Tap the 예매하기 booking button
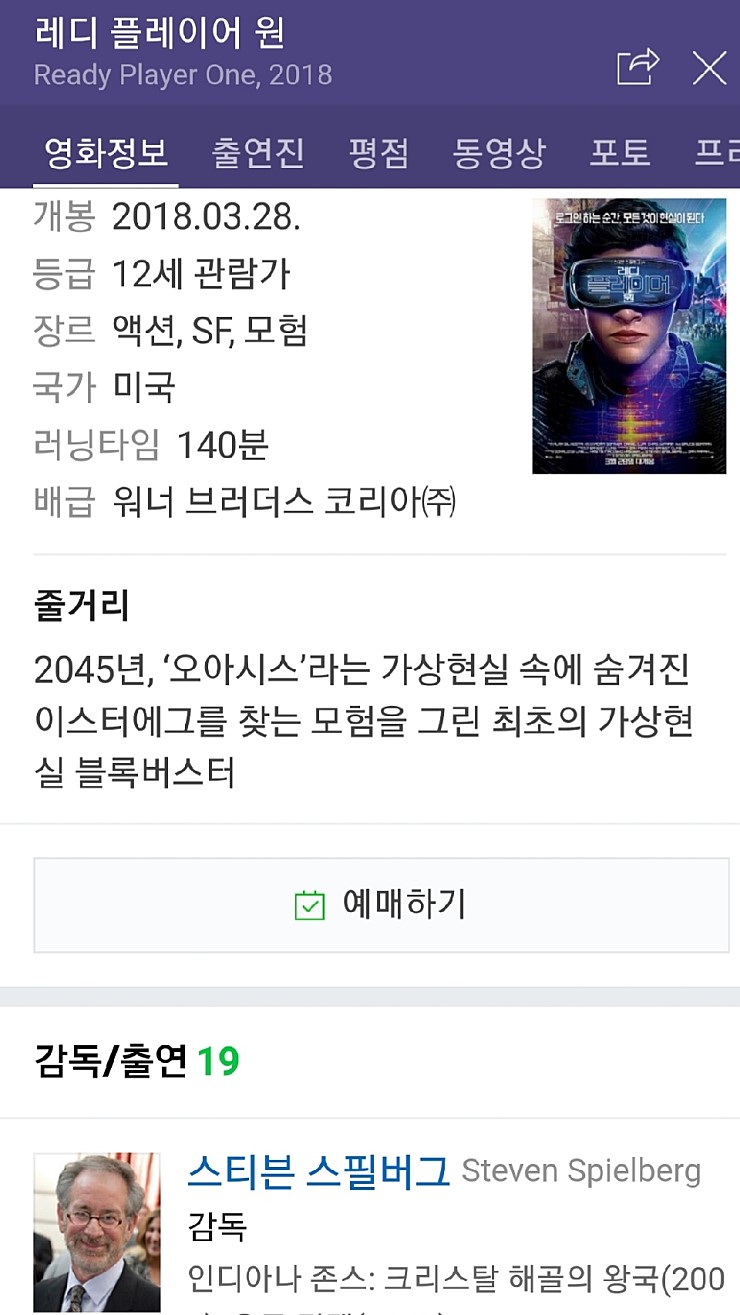740x1315 pixels. [381, 905]
